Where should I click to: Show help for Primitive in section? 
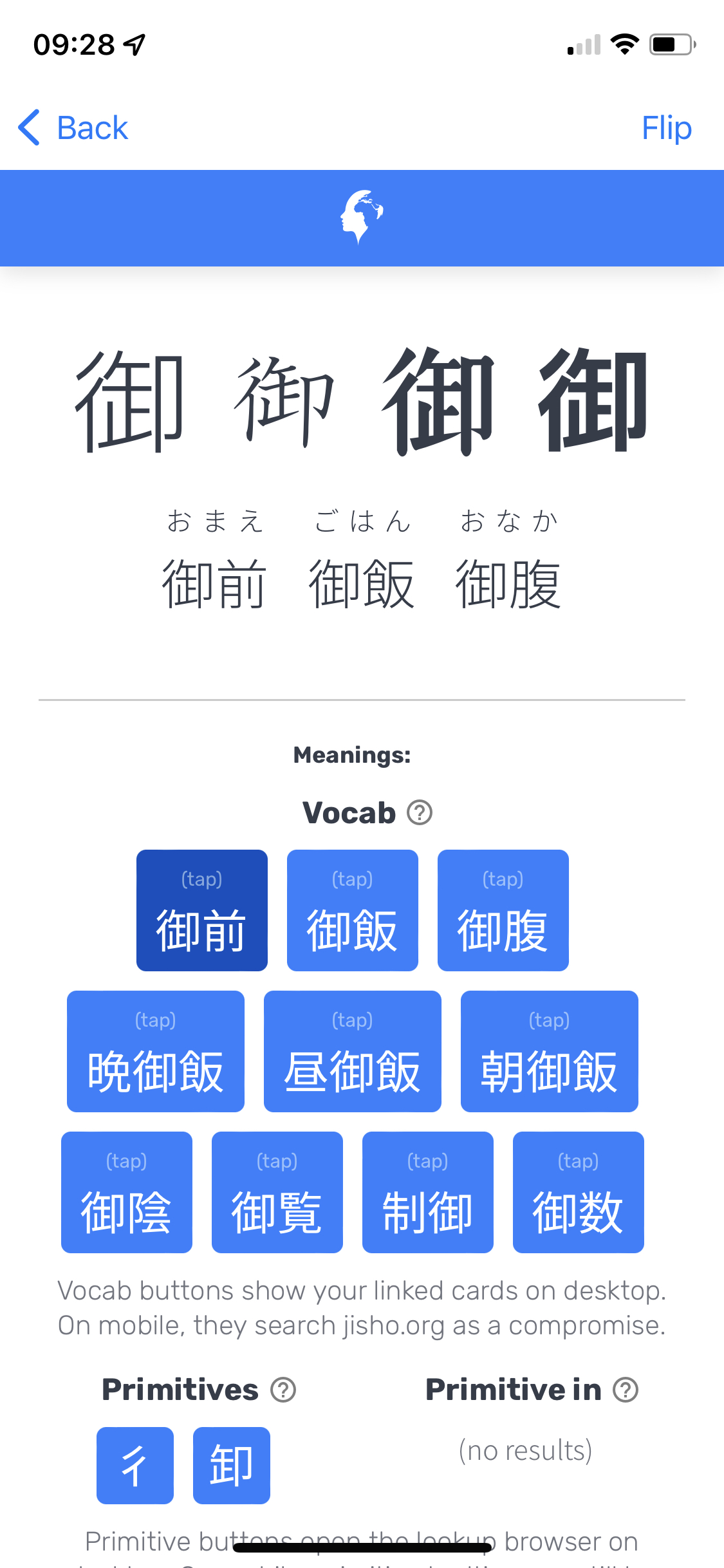pyautogui.click(x=626, y=1389)
